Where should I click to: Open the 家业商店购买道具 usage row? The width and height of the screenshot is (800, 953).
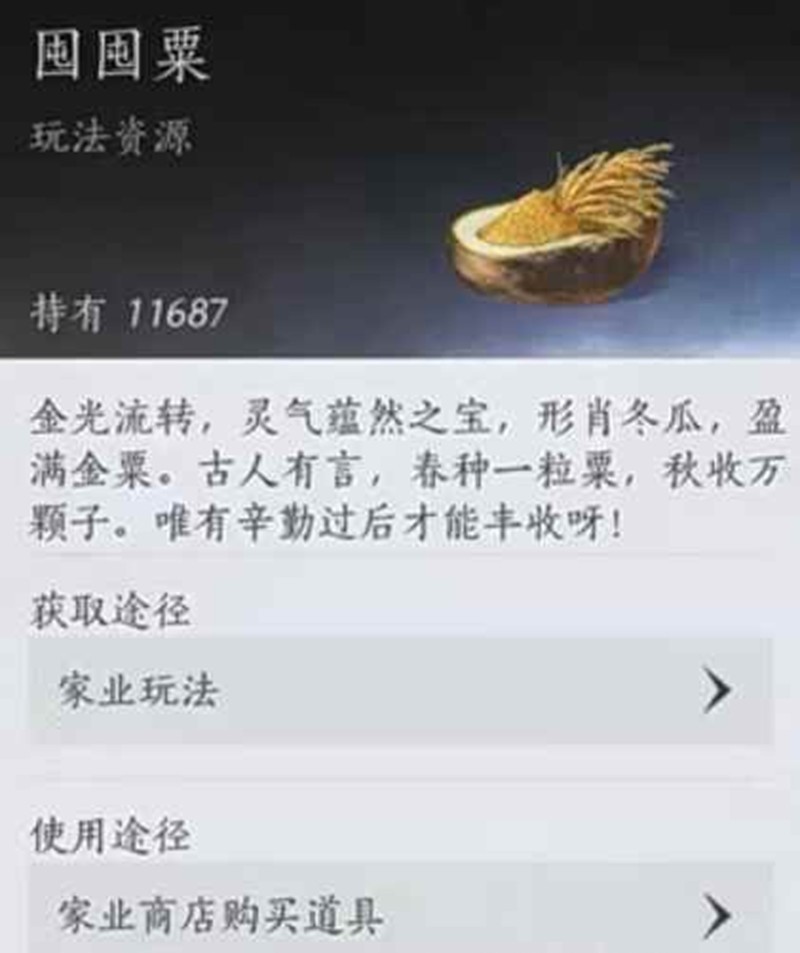tap(400, 914)
